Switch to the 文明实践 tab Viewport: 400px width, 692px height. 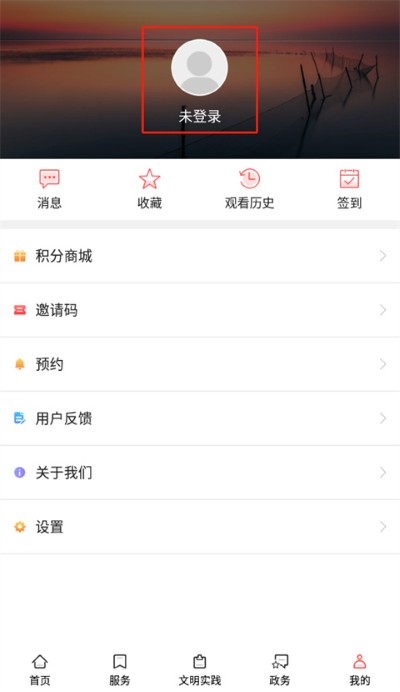pyautogui.click(x=200, y=670)
